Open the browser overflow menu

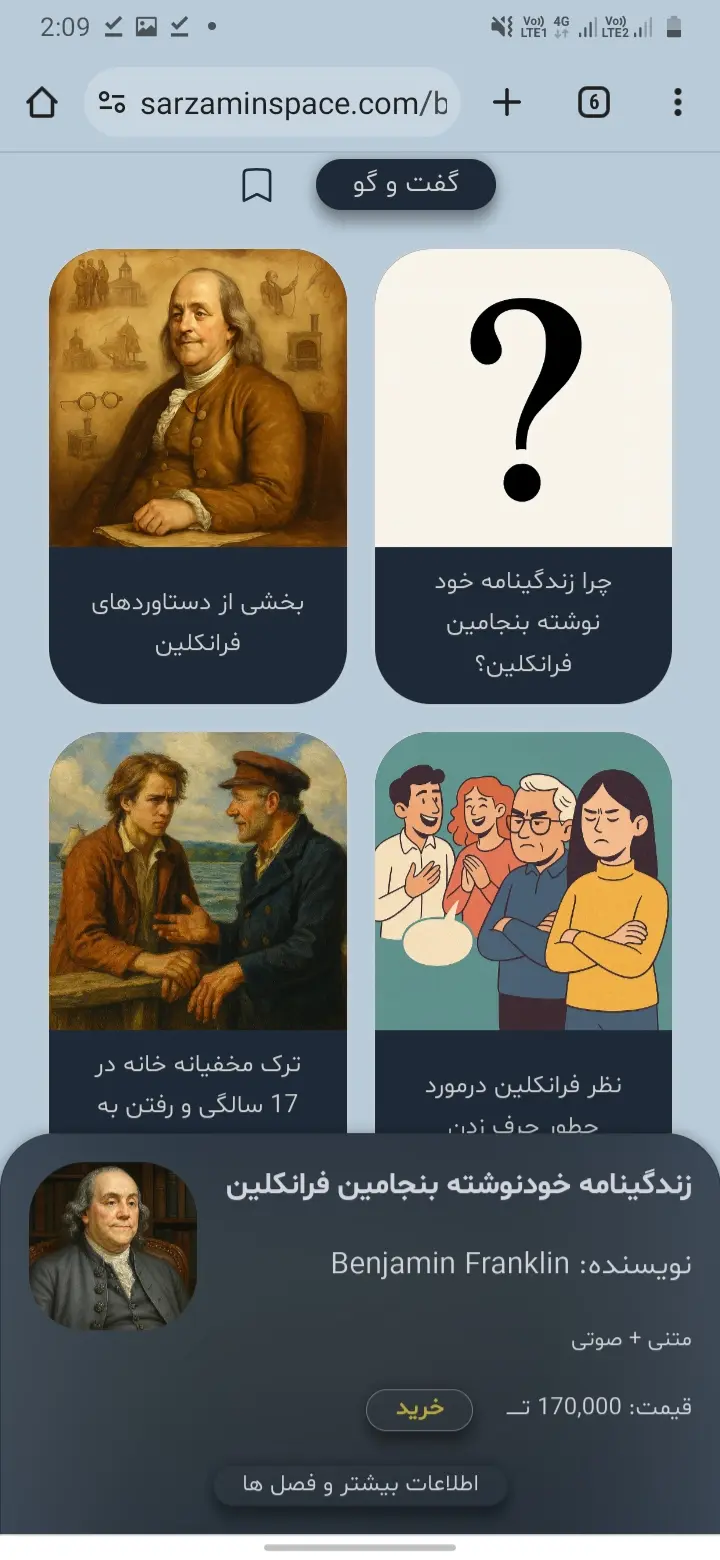click(678, 102)
